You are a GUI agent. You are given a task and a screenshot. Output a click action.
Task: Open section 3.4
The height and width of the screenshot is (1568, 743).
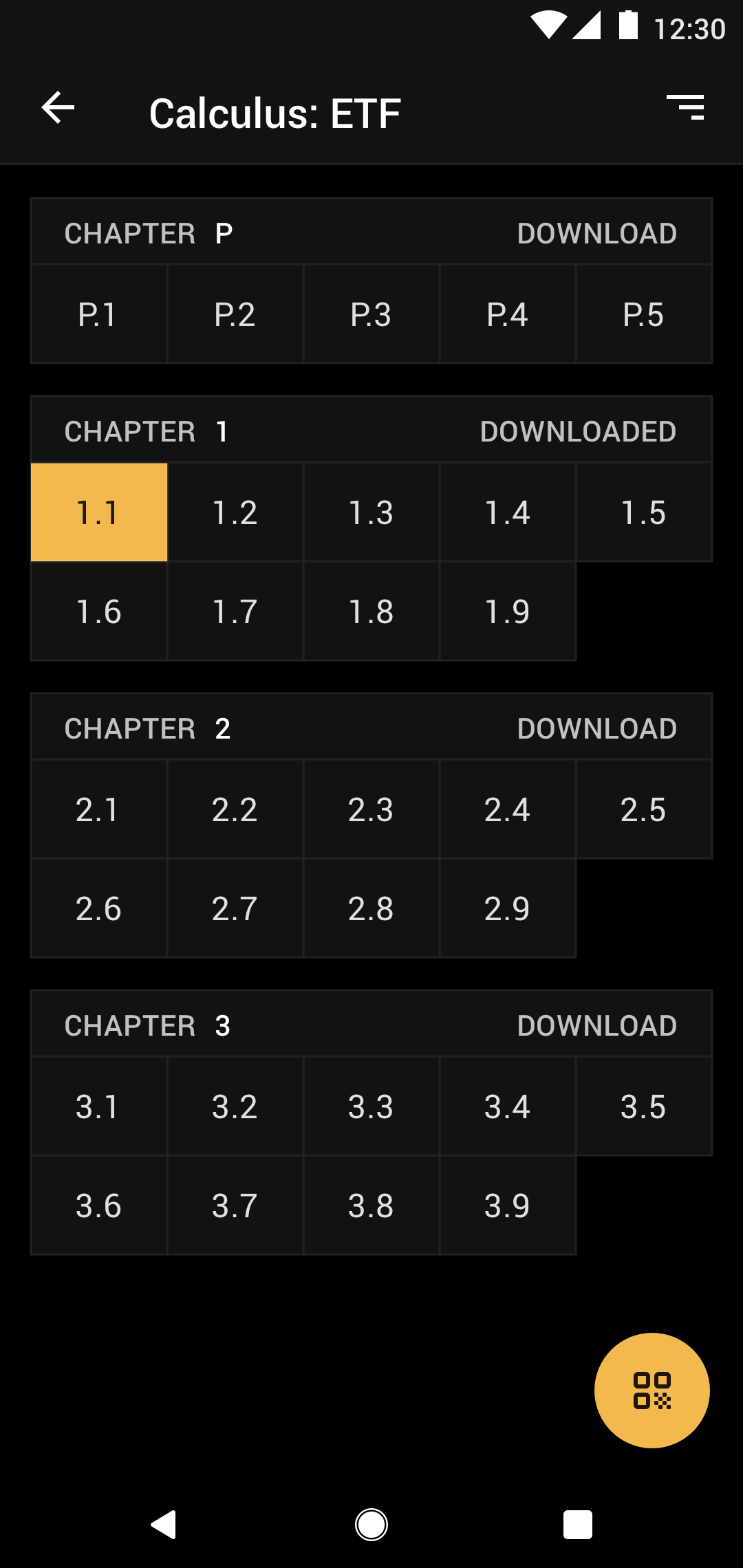507,1107
